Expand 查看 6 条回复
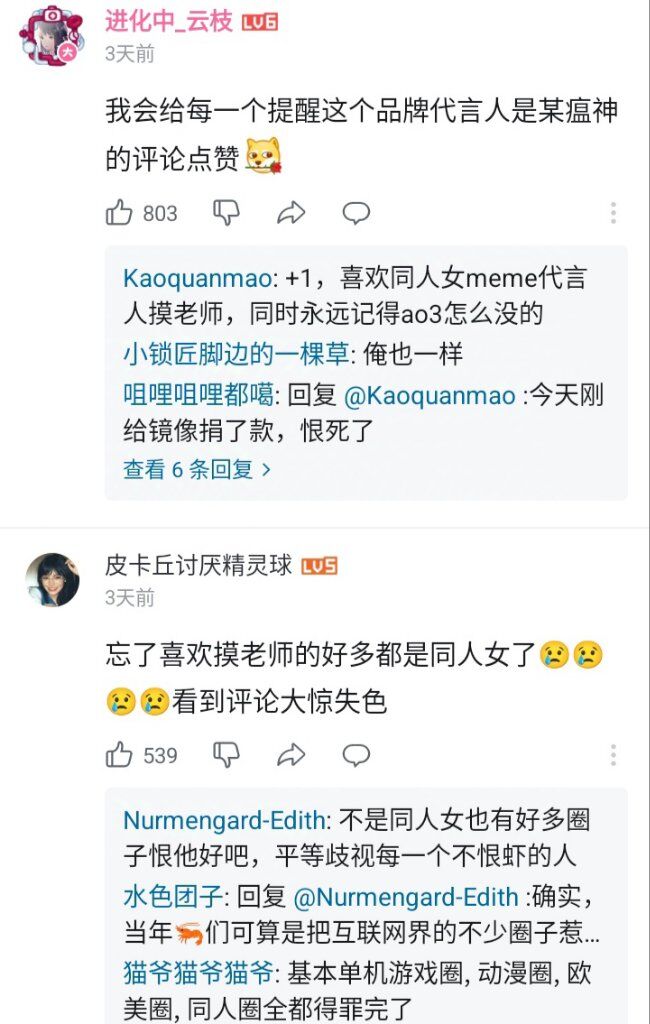Screen dimensions: 650x1024 click(x=197, y=469)
